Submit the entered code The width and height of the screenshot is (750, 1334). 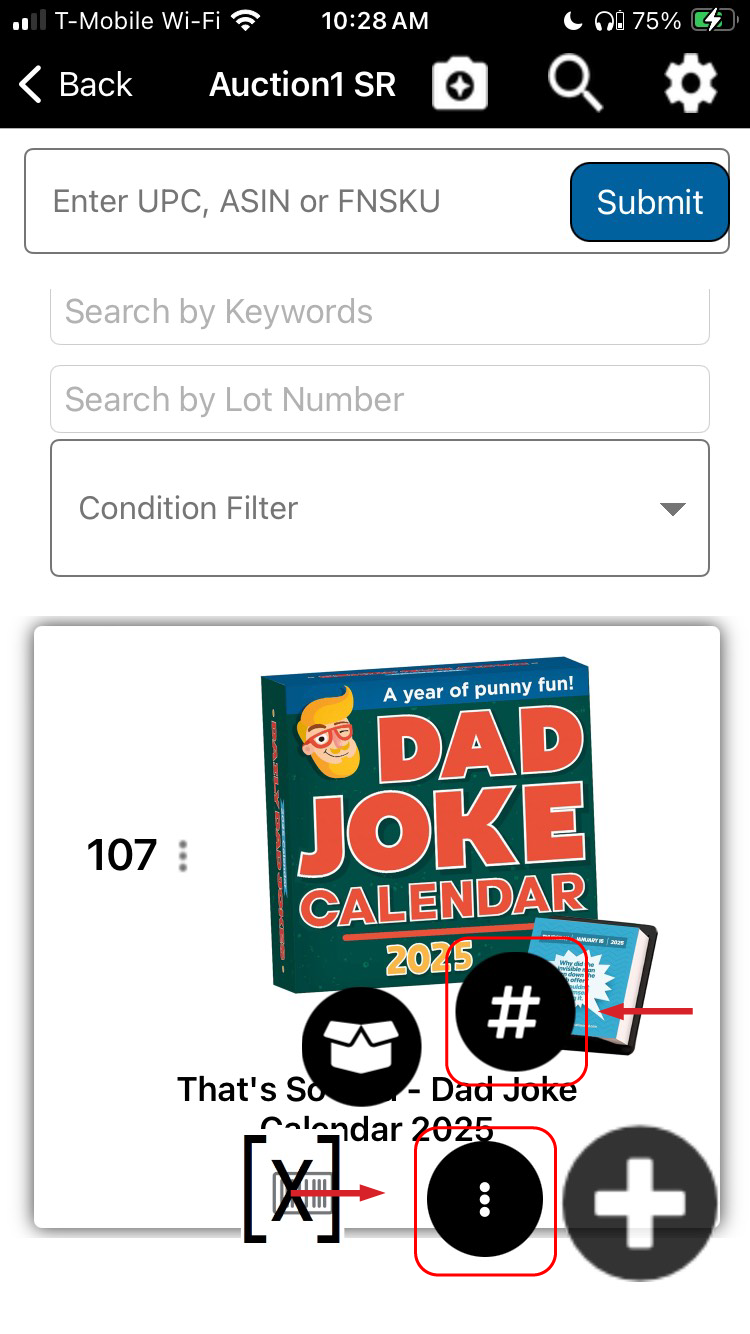(649, 202)
